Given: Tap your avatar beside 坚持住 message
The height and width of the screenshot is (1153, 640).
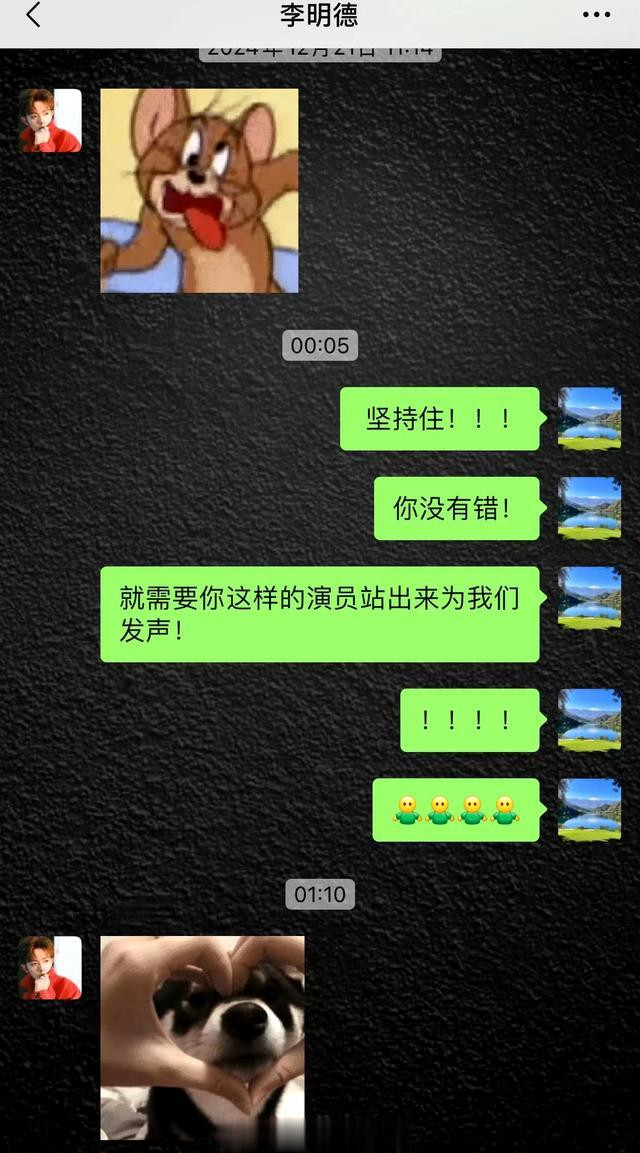Looking at the screenshot, I should coord(589,418).
